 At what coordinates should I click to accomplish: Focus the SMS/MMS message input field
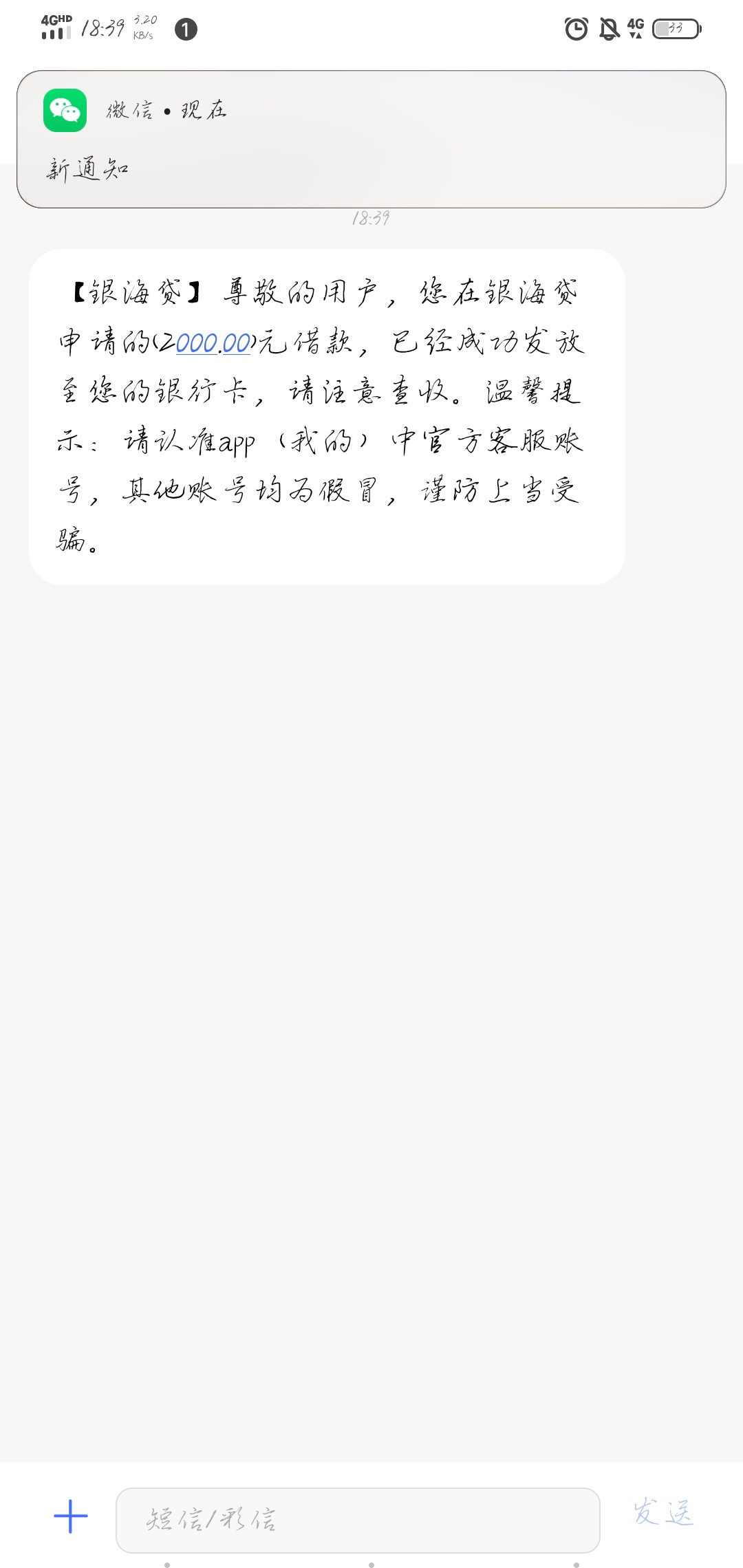point(358,1520)
